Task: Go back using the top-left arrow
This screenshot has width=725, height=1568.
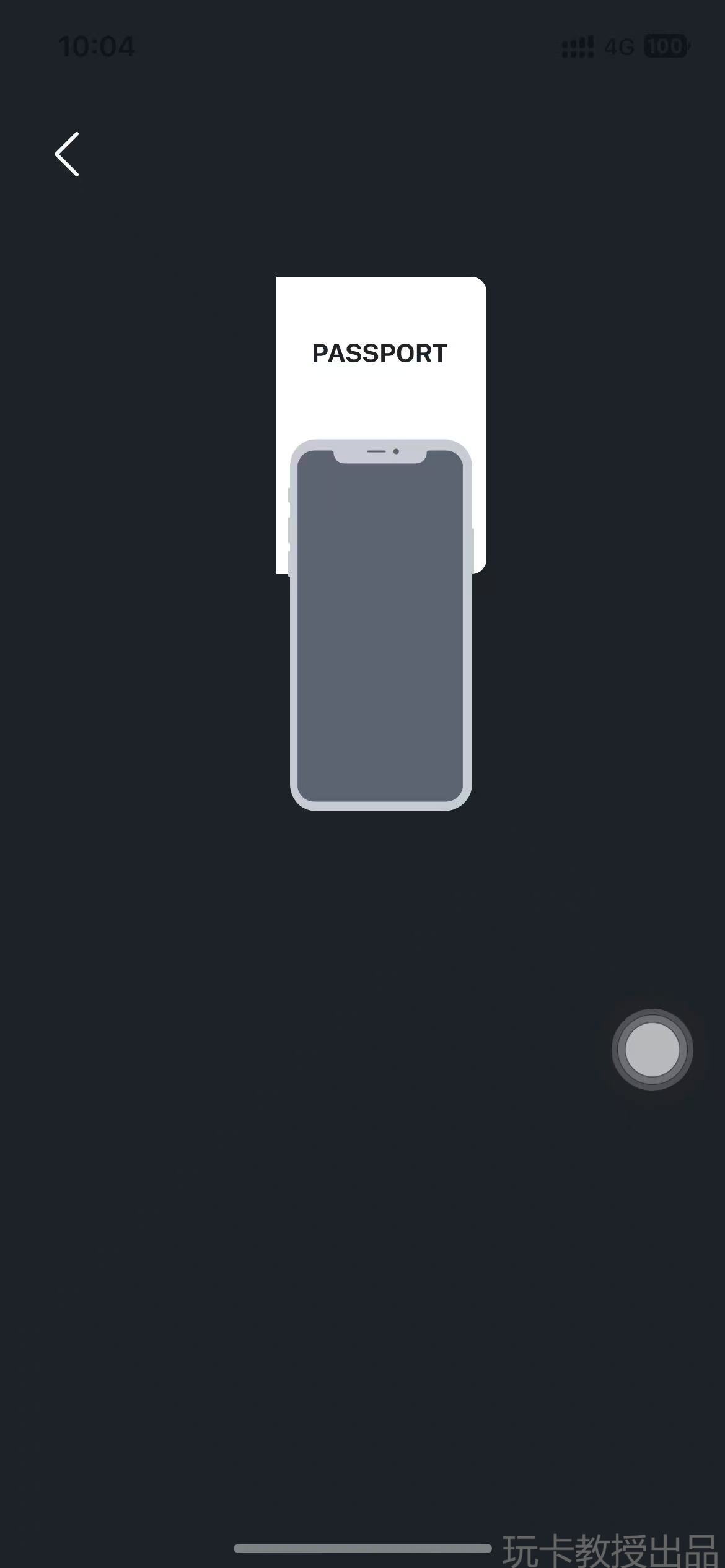Action: point(67,154)
